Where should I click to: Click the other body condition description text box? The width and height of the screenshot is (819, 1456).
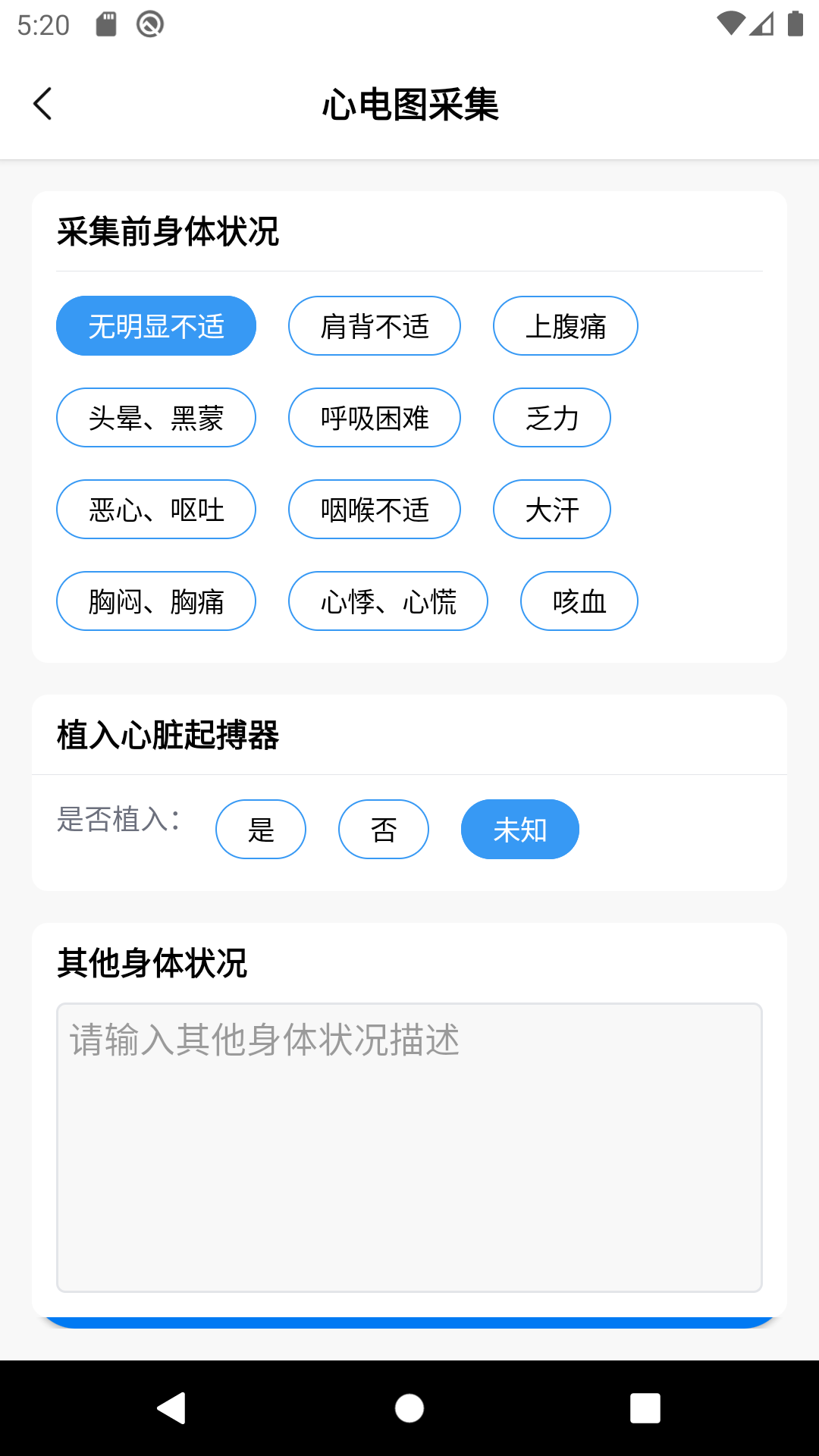click(x=409, y=1137)
